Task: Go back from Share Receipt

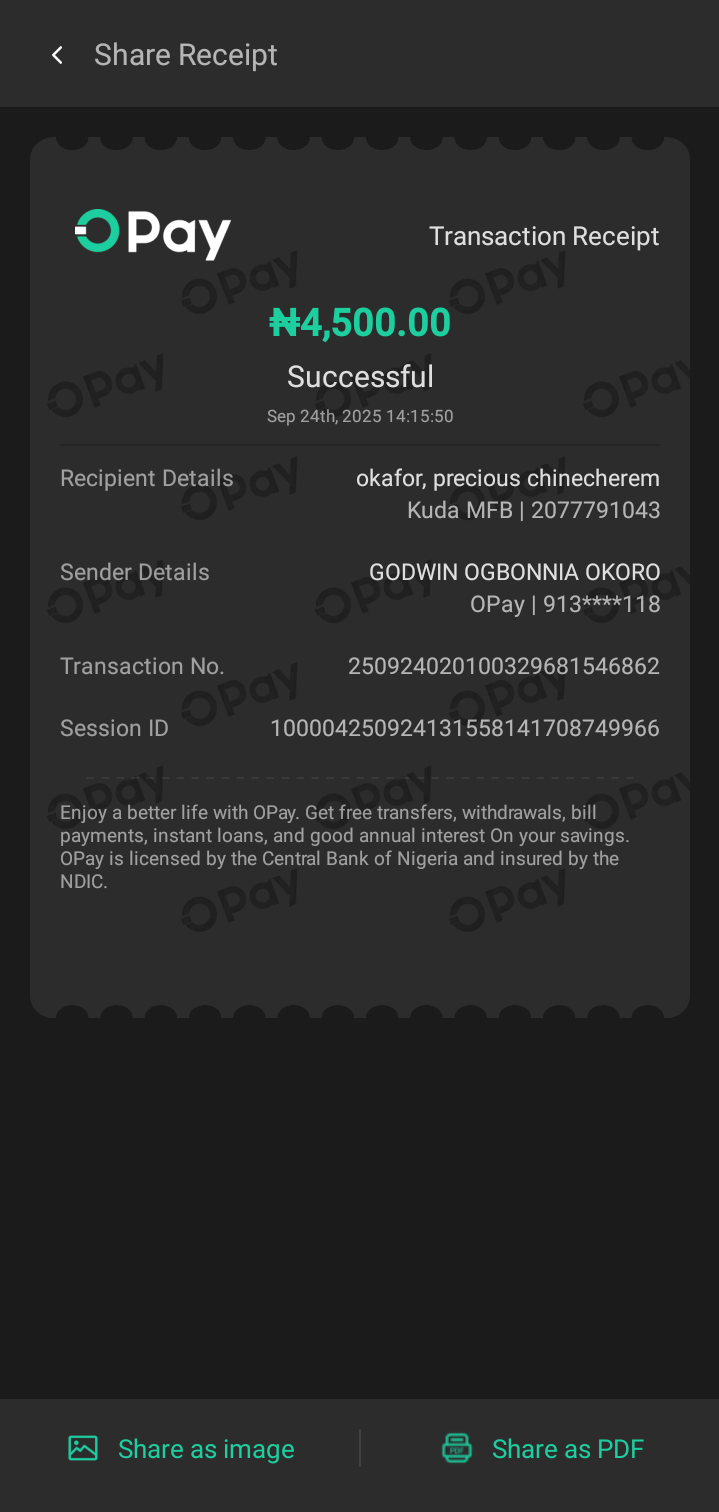Action: coord(57,55)
